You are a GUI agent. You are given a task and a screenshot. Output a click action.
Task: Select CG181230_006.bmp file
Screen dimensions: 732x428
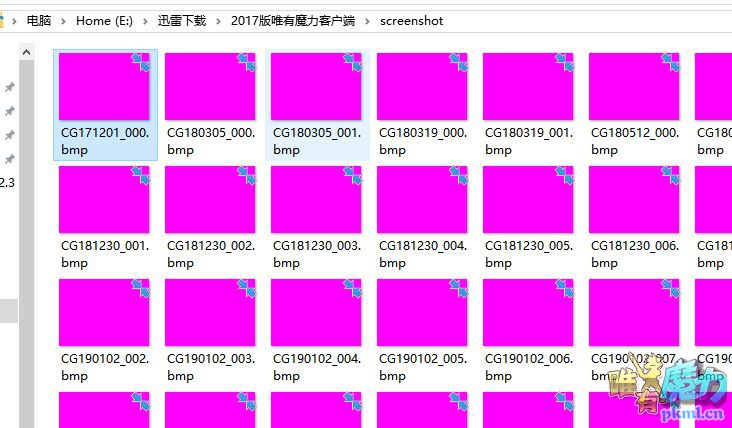634,200
